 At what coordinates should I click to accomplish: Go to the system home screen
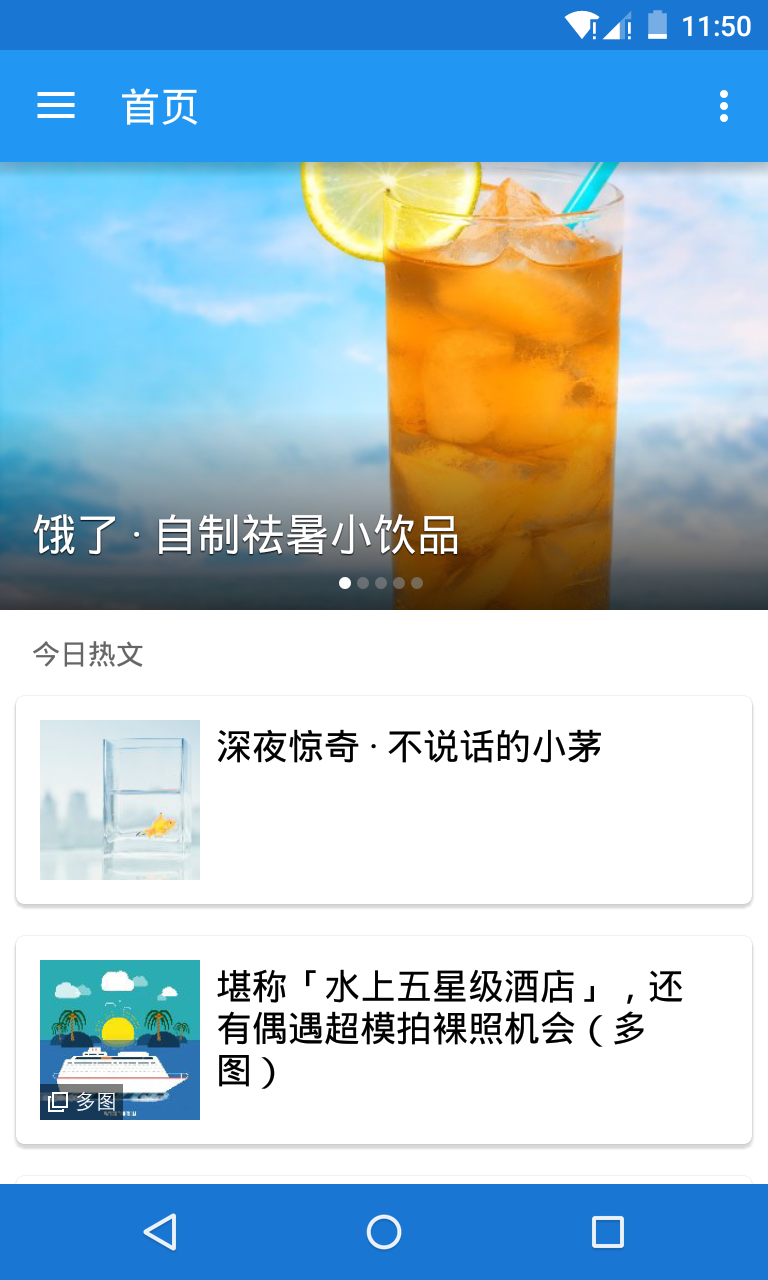click(x=384, y=1232)
